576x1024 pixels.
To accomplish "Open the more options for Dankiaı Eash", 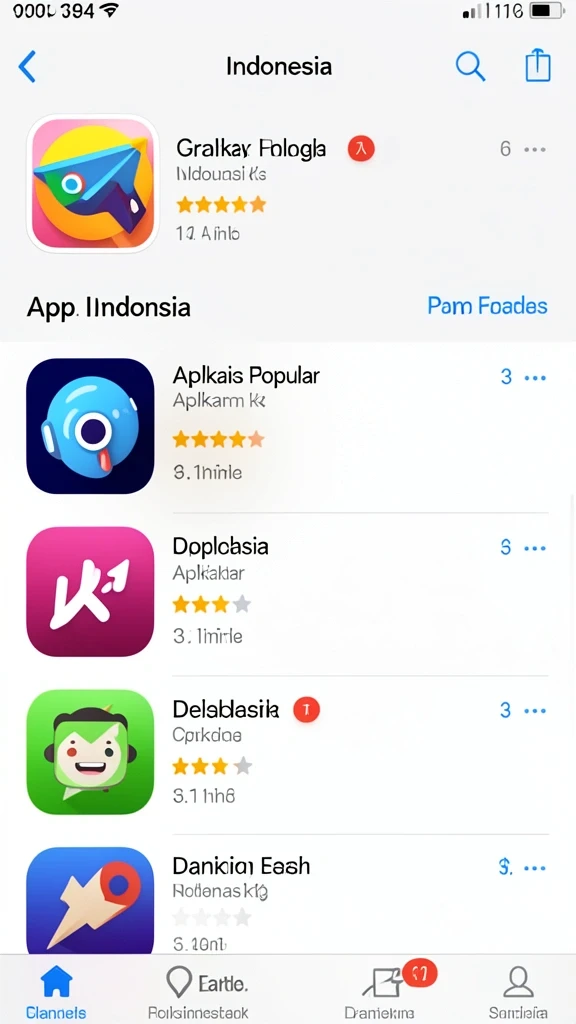I will point(535,869).
